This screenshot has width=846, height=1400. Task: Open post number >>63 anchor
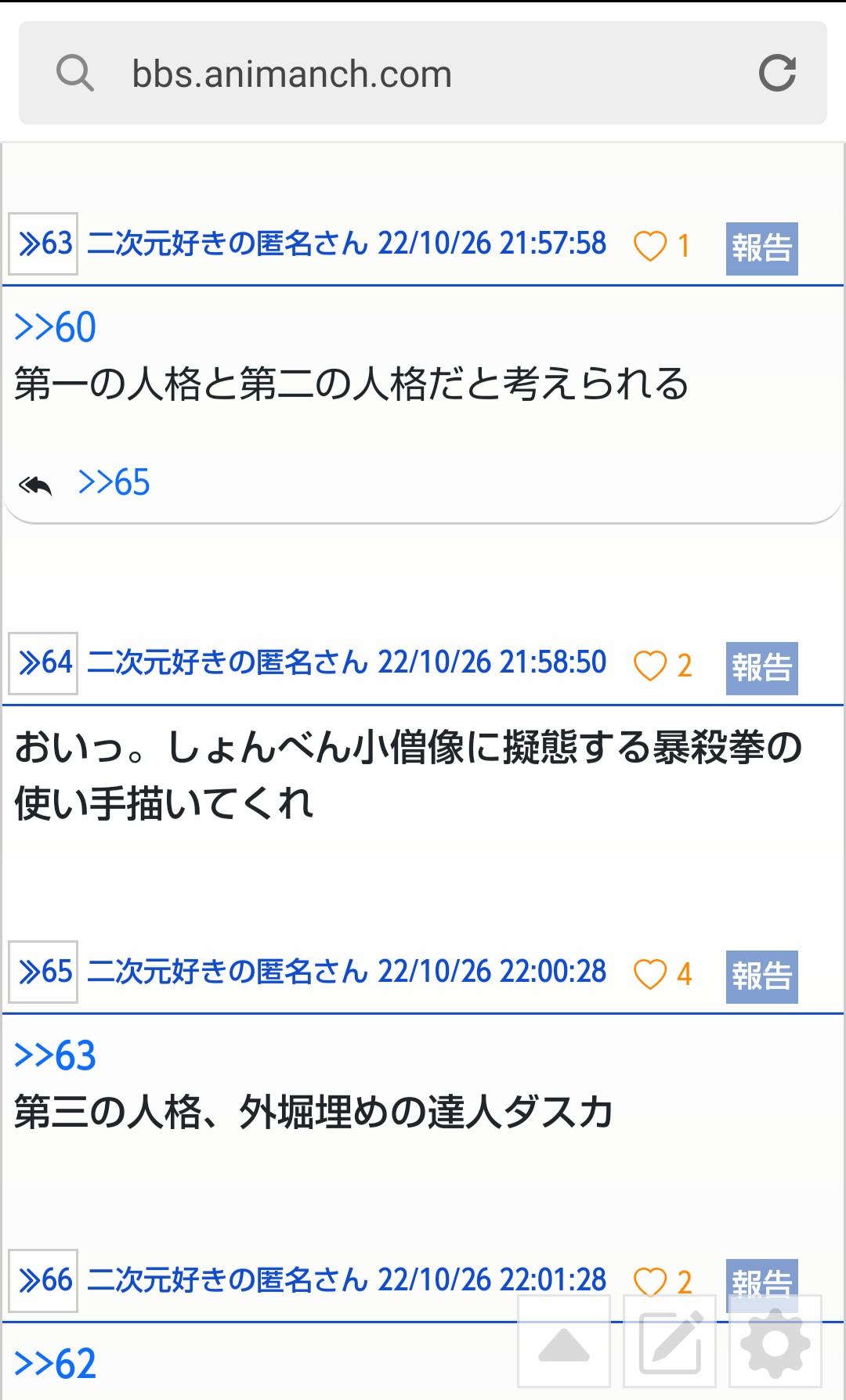point(43,244)
